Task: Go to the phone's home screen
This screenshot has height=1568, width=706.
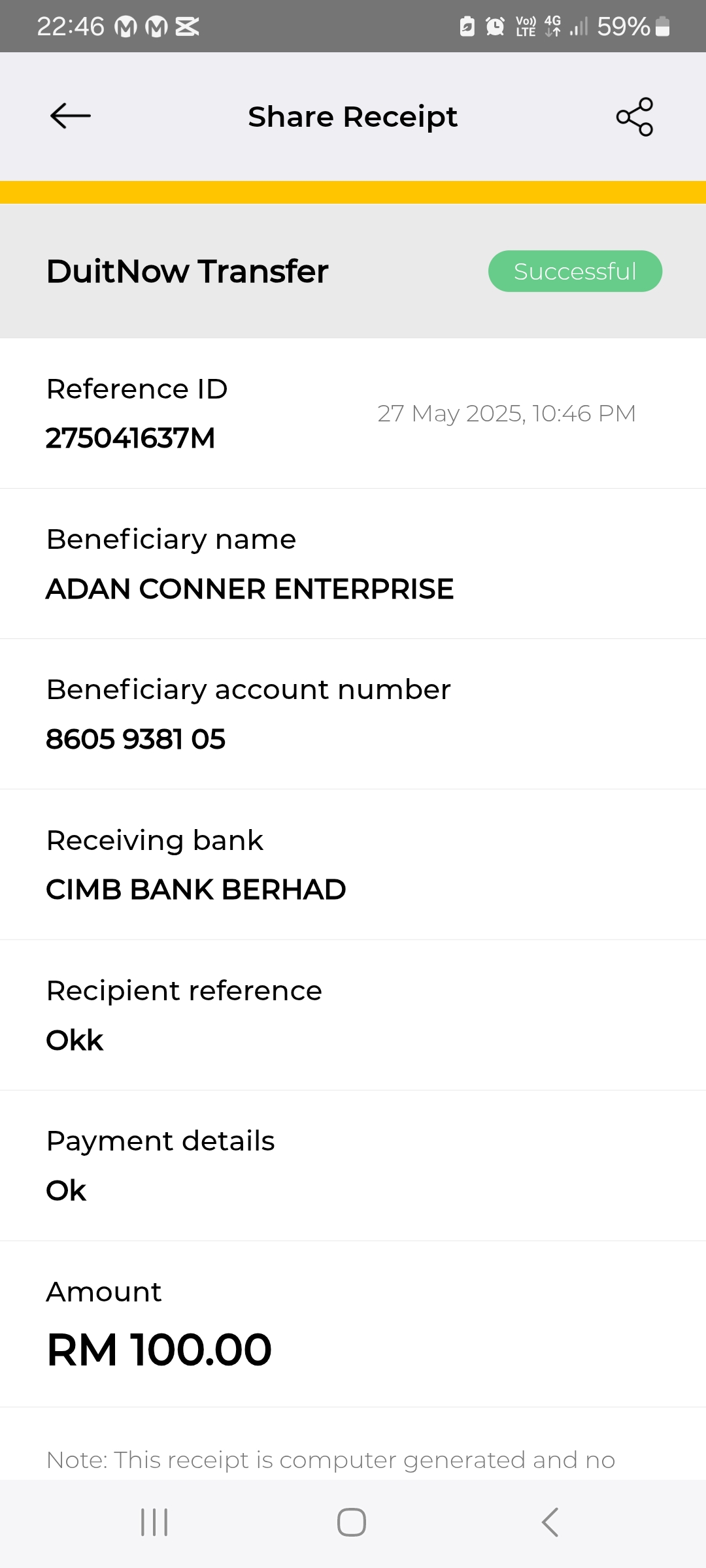Action: tap(352, 1522)
